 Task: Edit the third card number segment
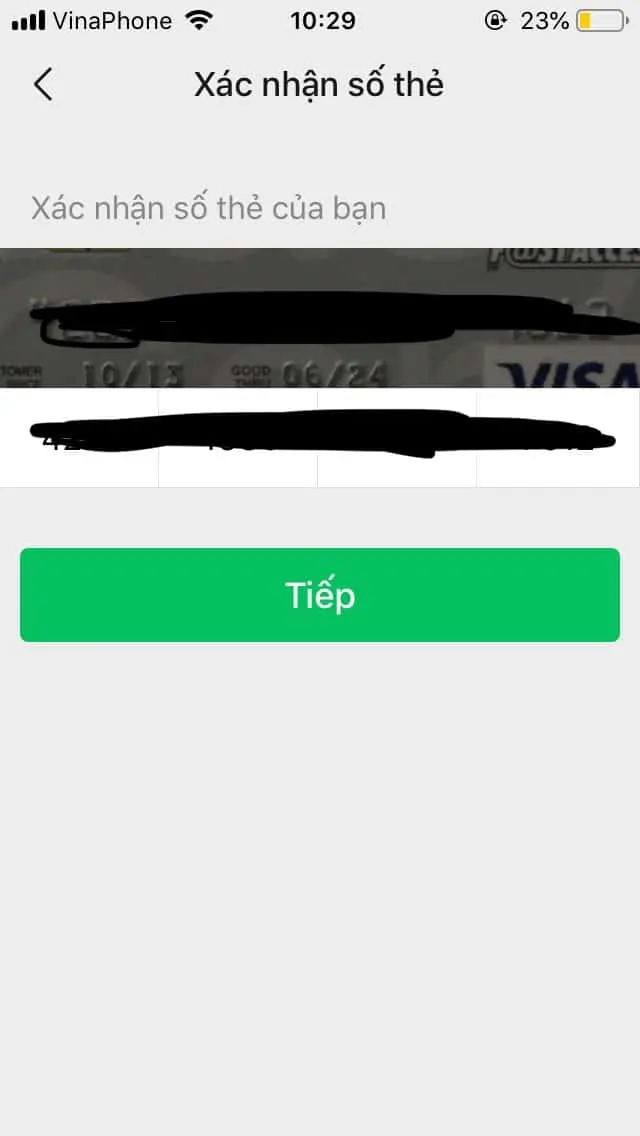click(397, 439)
